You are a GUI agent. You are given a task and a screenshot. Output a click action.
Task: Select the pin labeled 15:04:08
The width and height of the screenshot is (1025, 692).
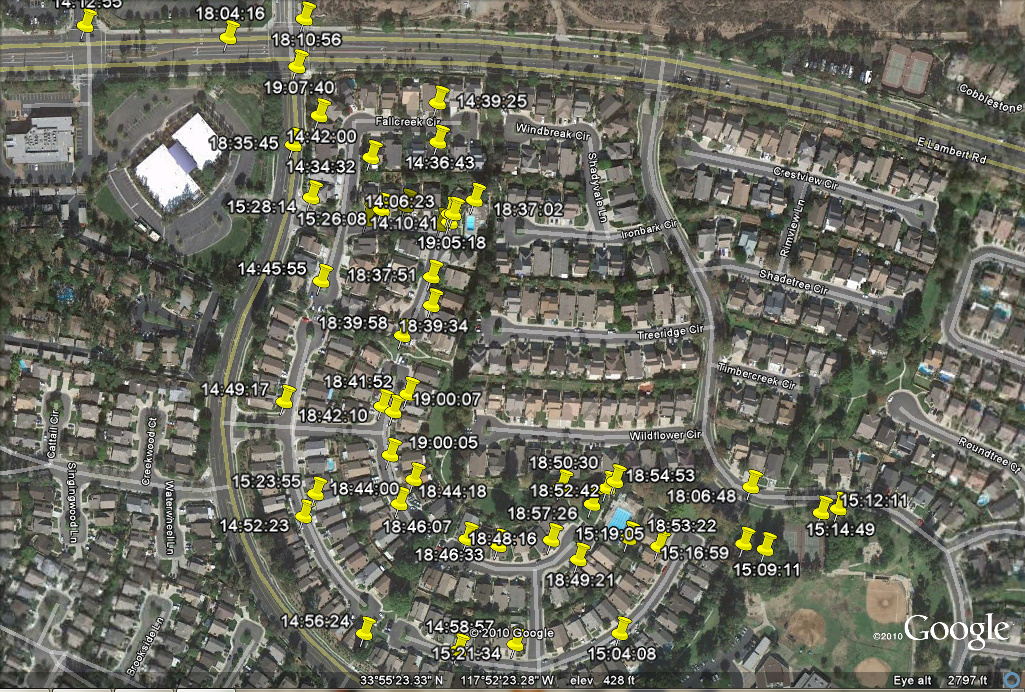pos(621,629)
